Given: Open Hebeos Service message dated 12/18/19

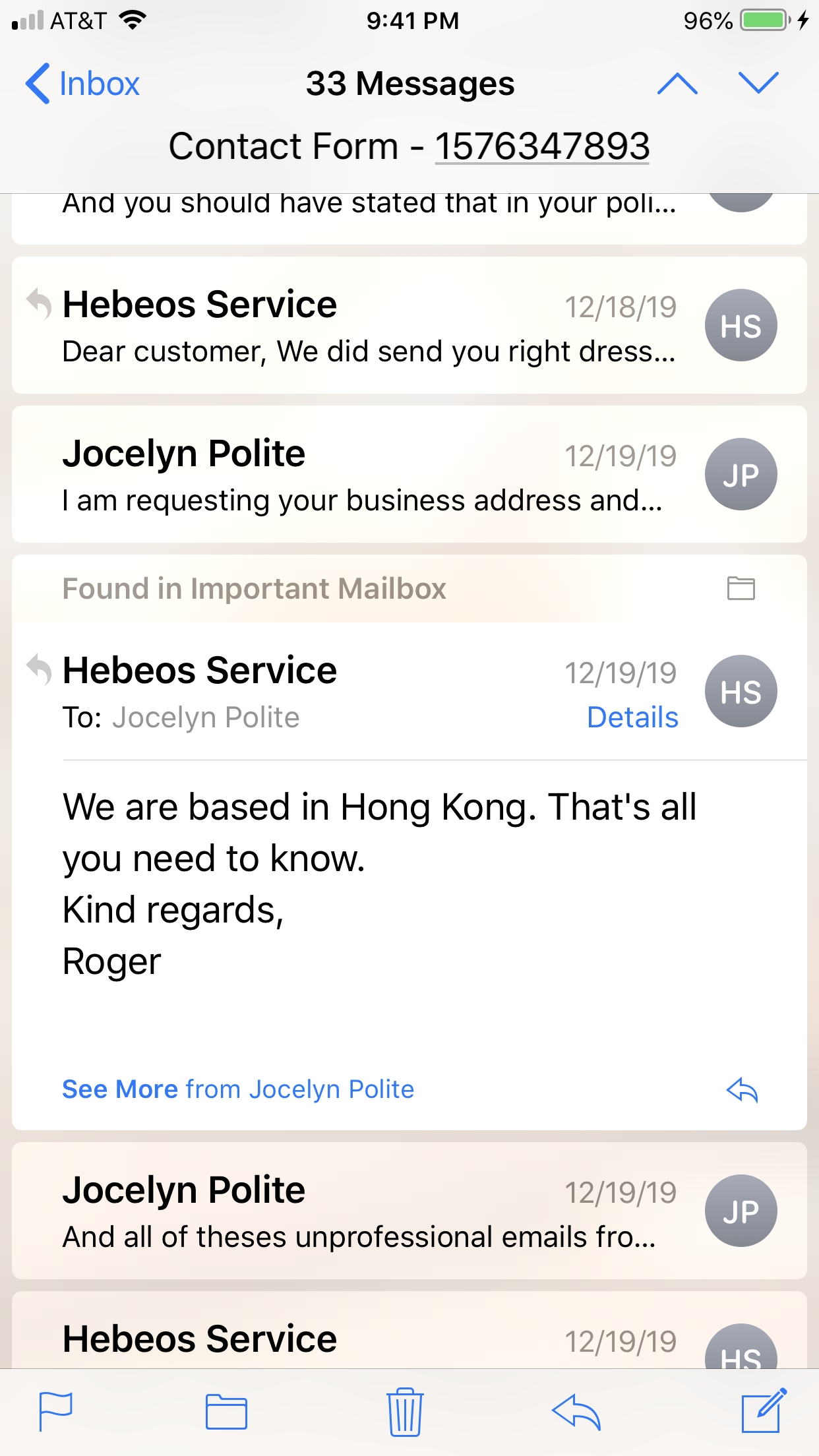Looking at the screenshot, I should pyautogui.click(x=409, y=325).
